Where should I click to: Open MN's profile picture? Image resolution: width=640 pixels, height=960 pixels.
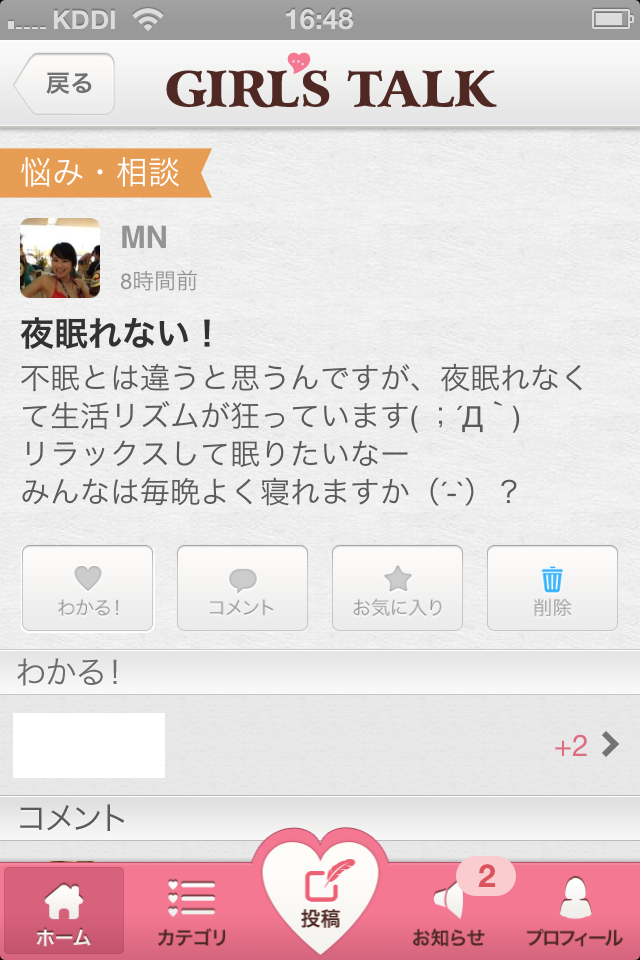pos(60,258)
